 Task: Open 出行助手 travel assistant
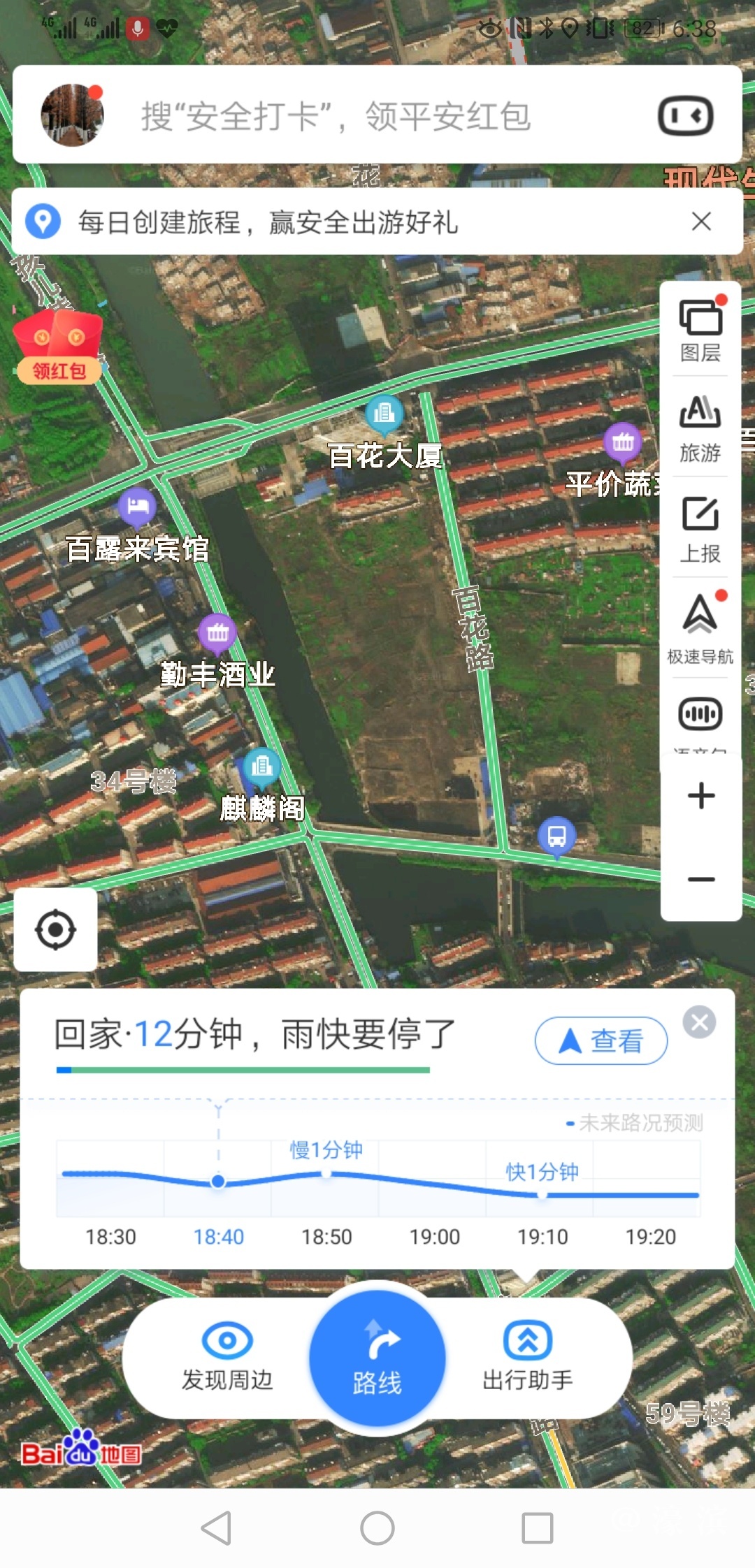[x=528, y=1357]
